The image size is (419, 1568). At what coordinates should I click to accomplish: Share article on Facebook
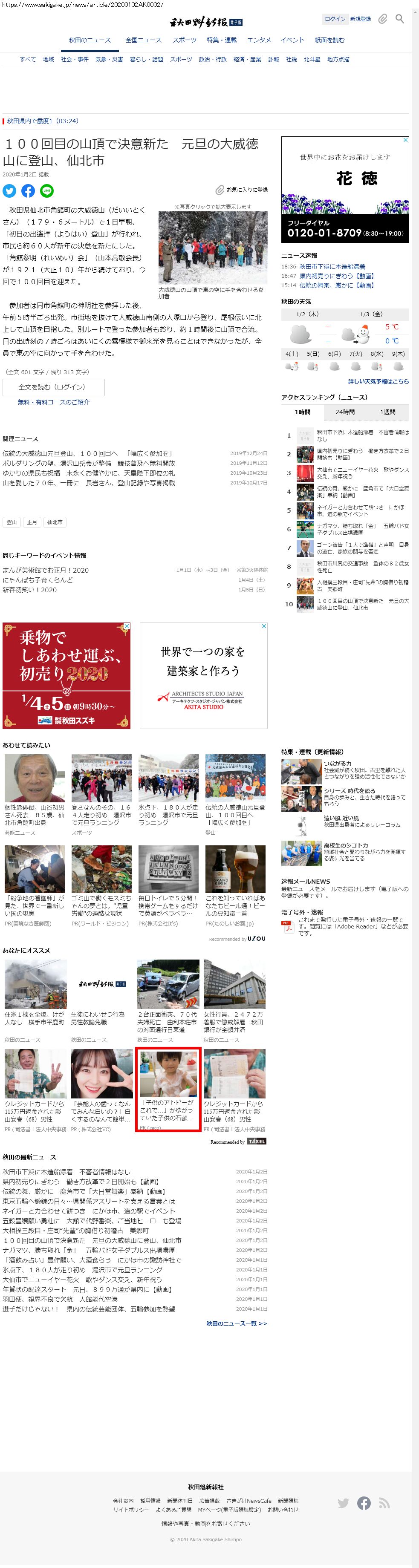(28, 190)
